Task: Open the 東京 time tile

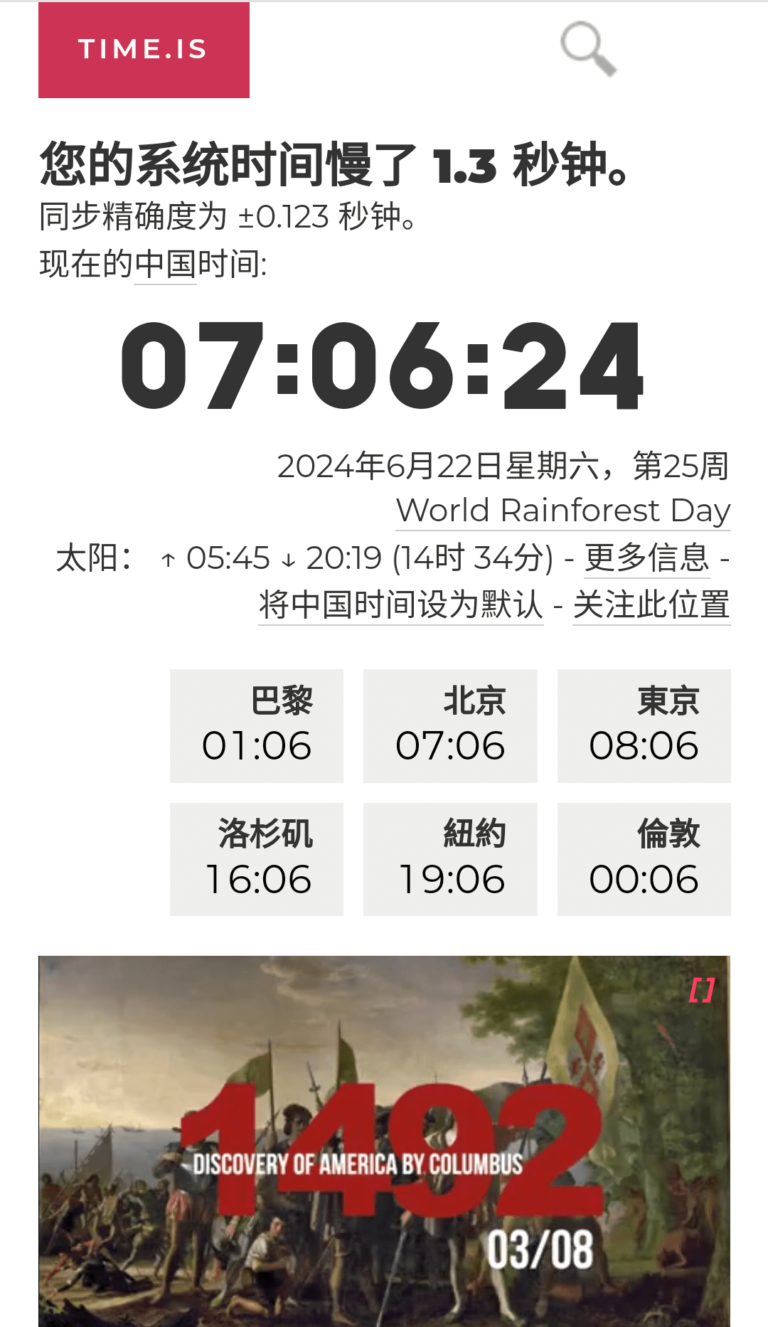Action: click(644, 726)
